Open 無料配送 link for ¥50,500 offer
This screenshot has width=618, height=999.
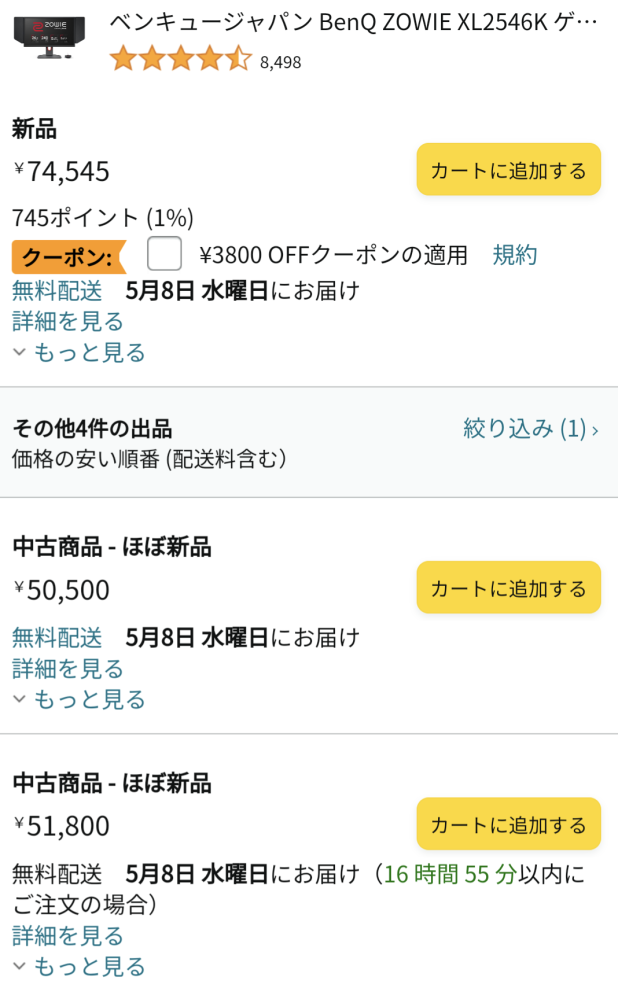click(x=57, y=638)
